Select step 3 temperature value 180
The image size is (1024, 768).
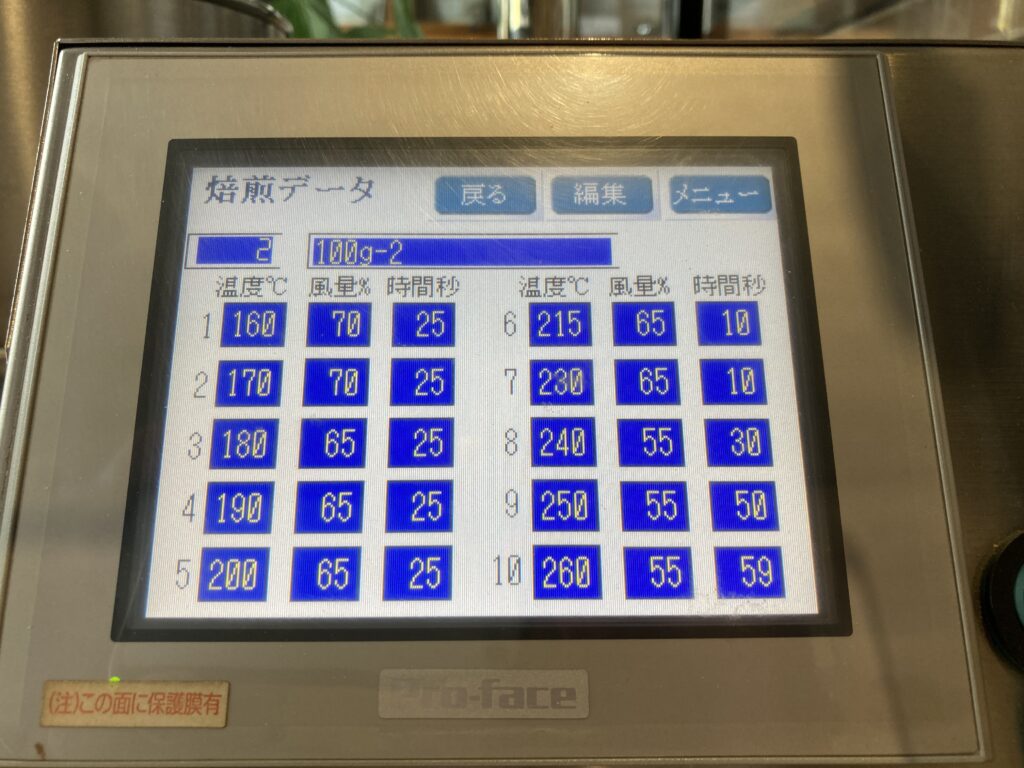(x=243, y=443)
